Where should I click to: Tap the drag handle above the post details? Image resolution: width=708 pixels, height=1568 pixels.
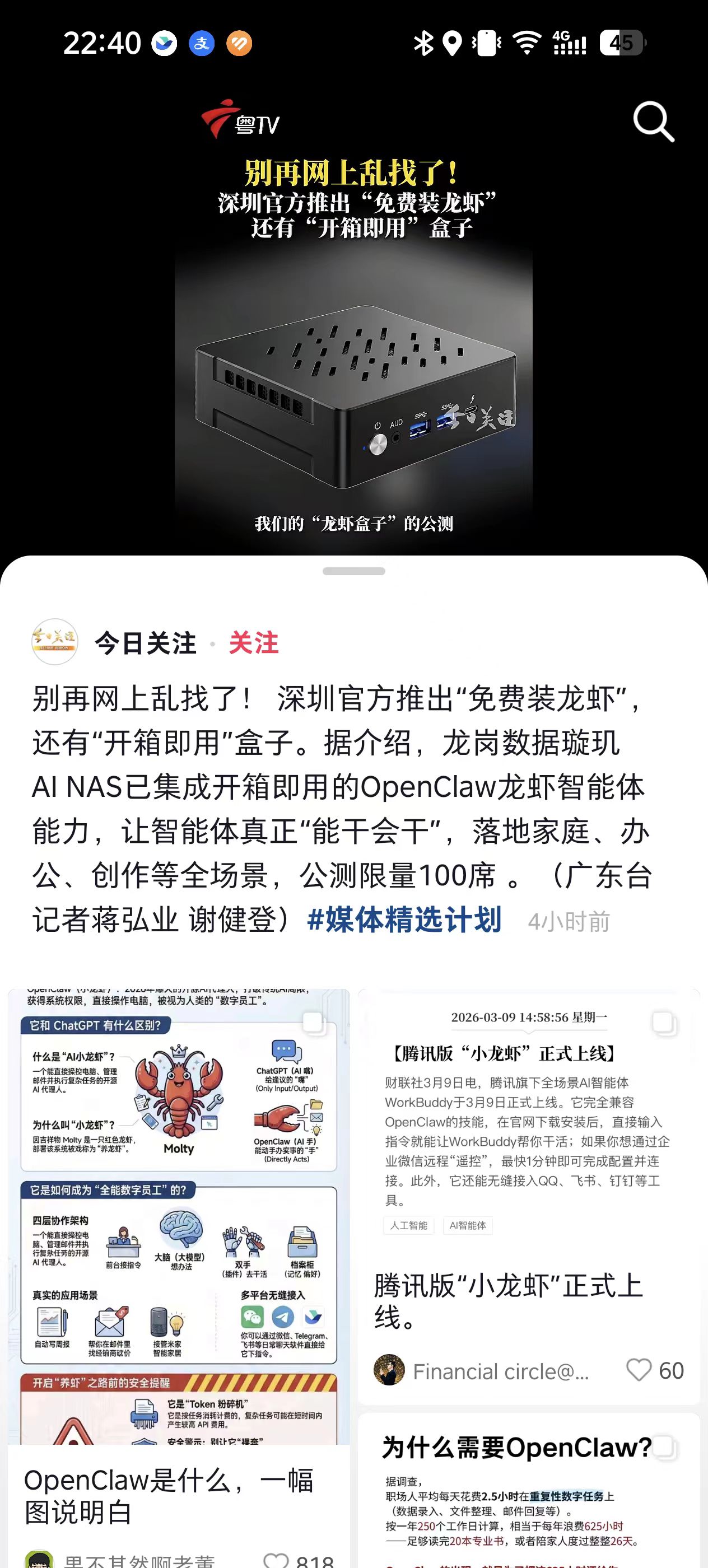coord(353,571)
